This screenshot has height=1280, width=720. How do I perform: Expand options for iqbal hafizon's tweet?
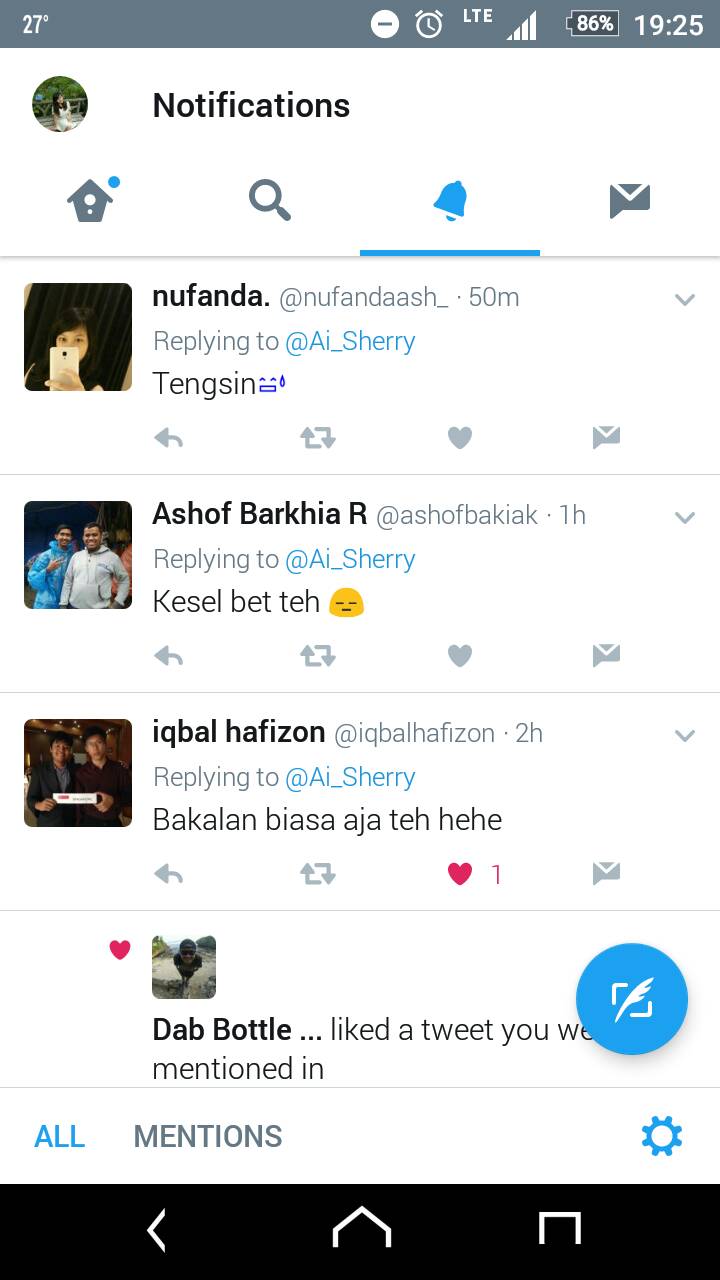(685, 735)
